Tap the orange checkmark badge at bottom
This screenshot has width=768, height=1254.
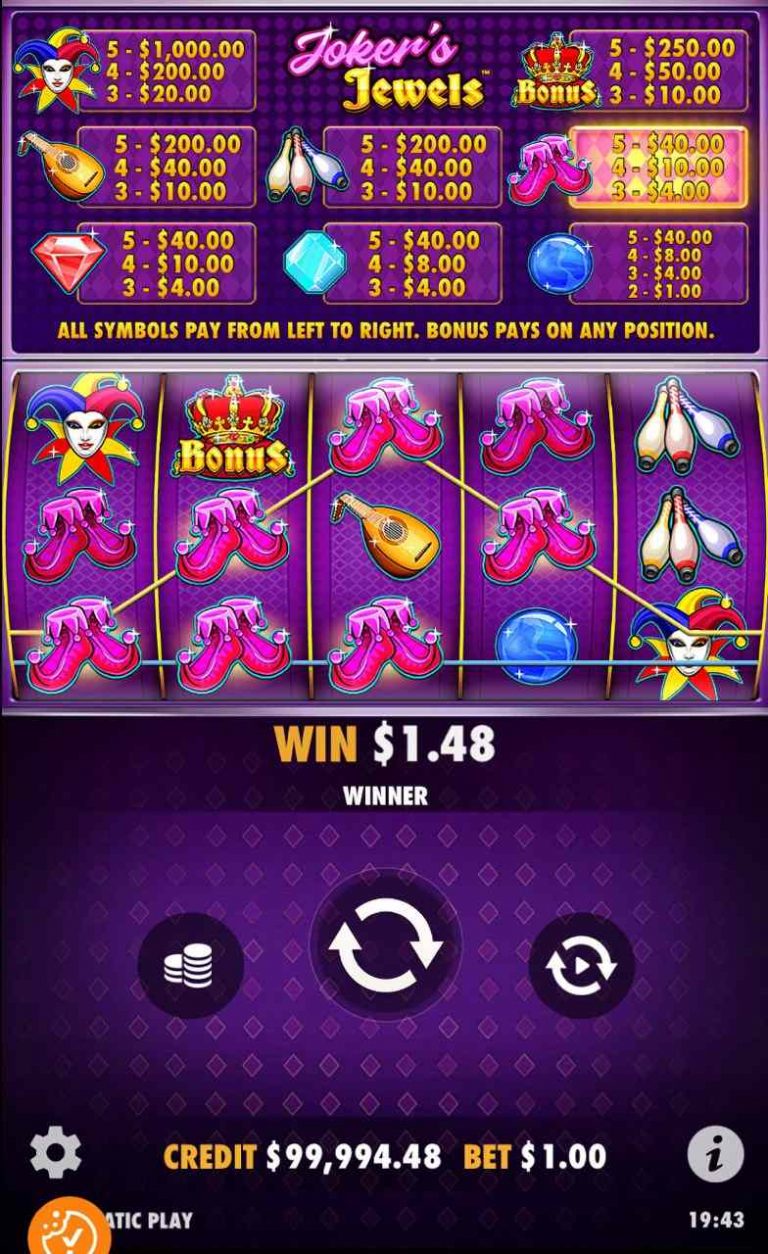(68, 1226)
